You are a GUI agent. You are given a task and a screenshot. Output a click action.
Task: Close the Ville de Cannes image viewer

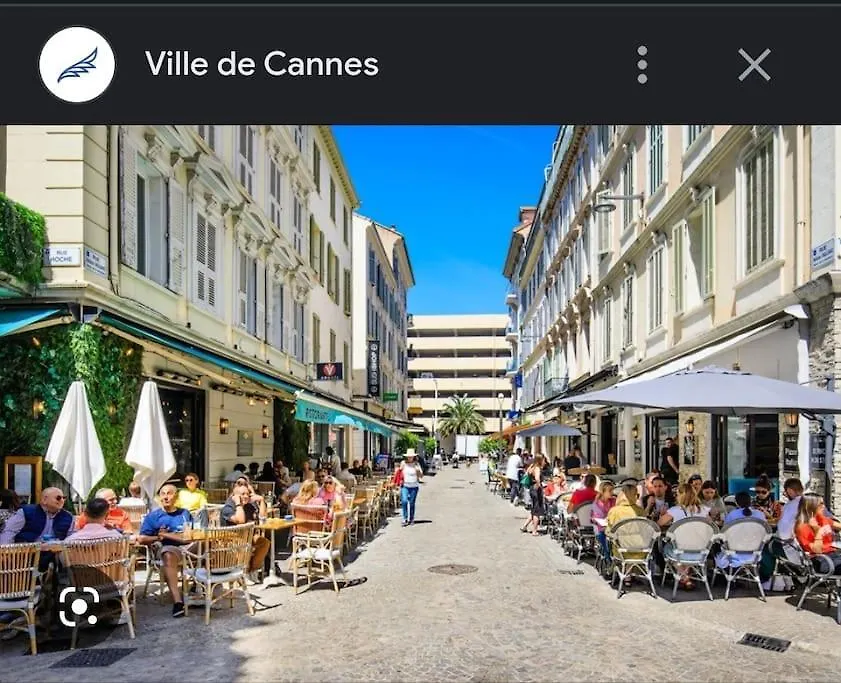coord(754,65)
